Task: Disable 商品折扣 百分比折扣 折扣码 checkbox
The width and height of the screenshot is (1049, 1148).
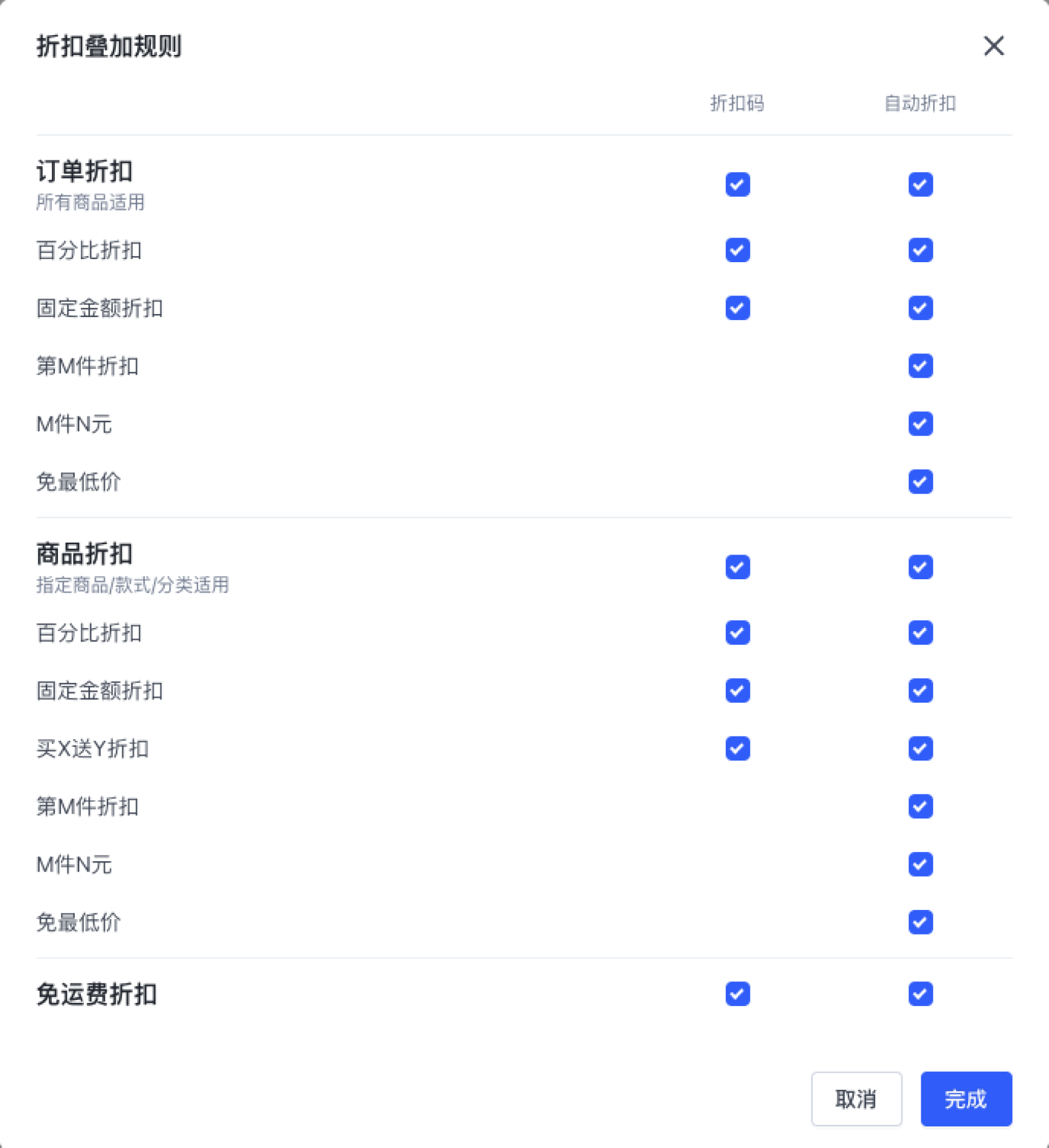Action: tap(737, 632)
